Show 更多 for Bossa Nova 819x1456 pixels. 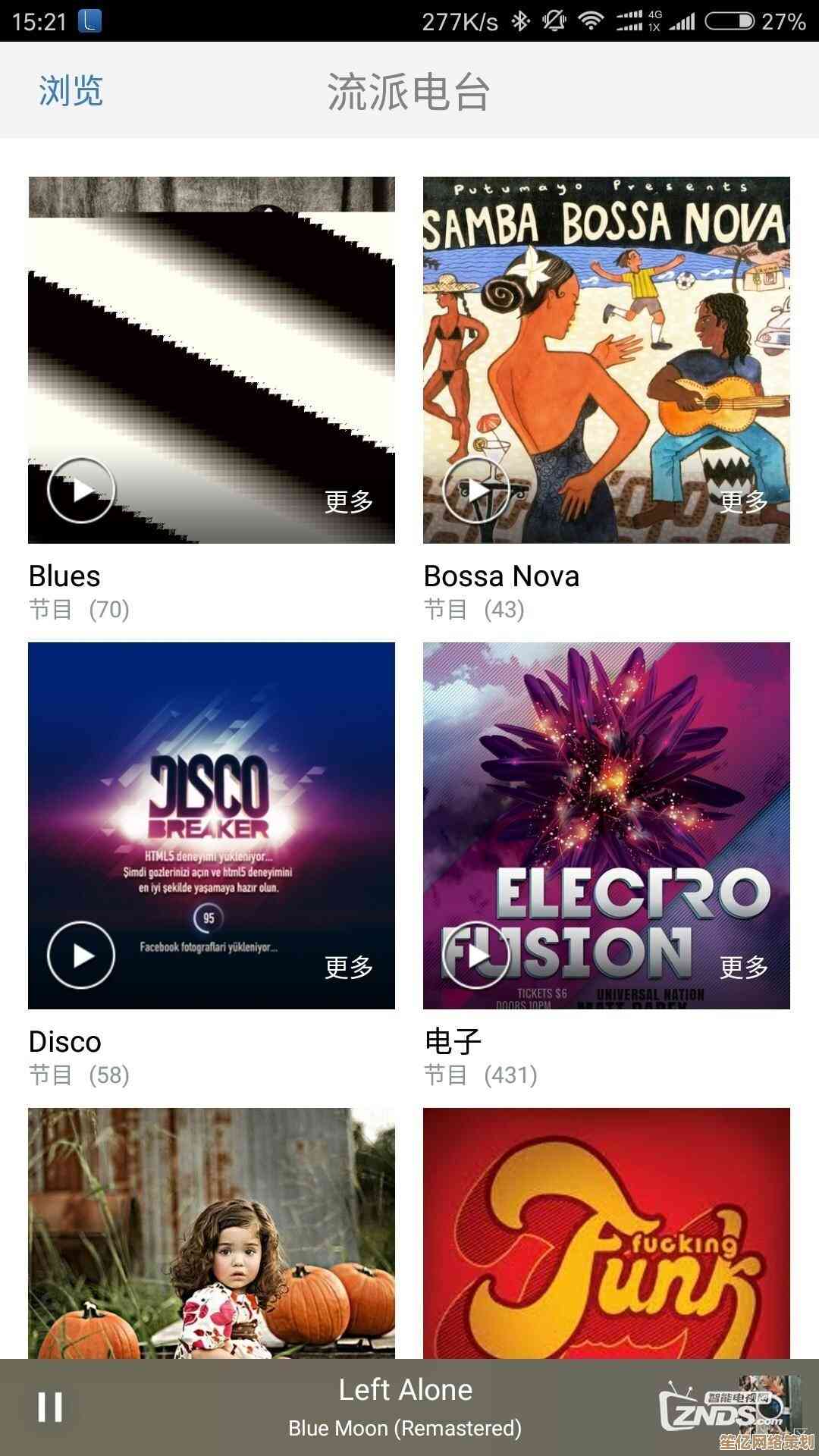744,501
